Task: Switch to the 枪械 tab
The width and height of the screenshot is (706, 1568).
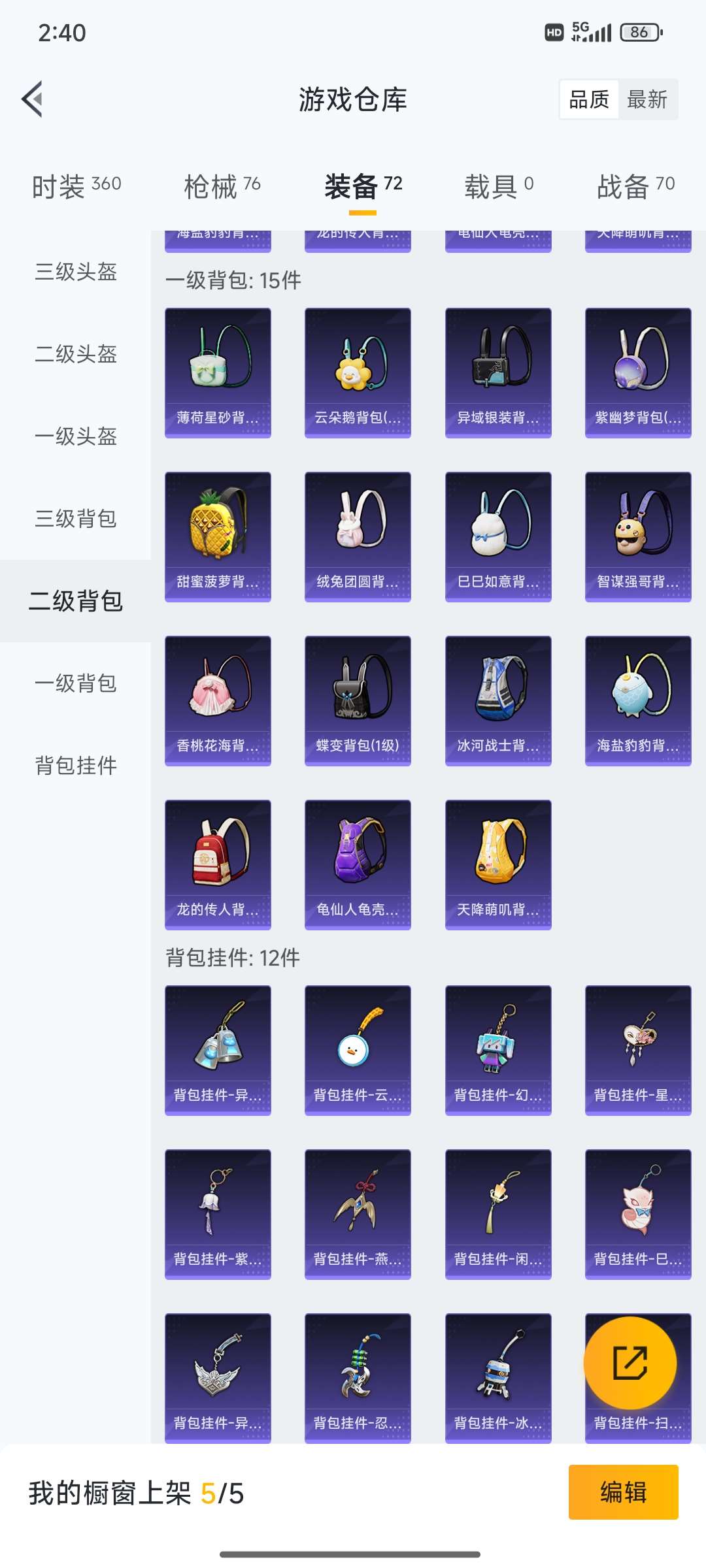Action: tap(222, 186)
